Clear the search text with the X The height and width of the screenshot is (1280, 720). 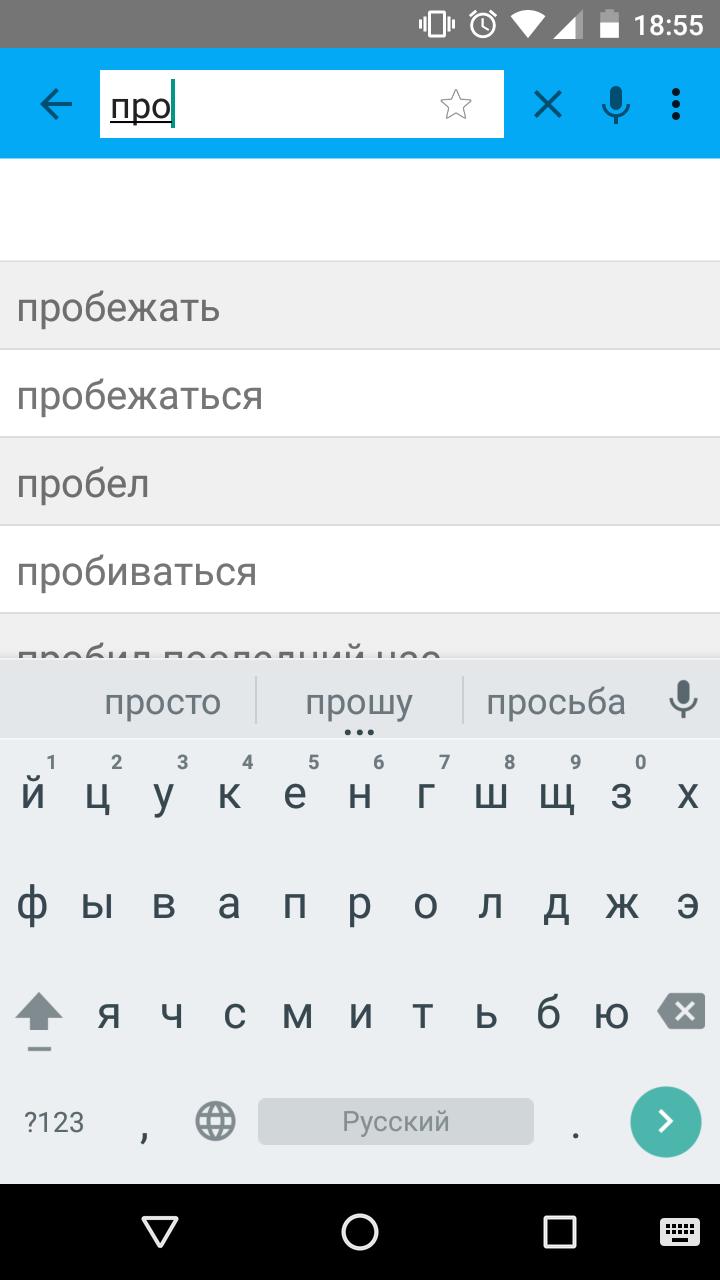[547, 104]
